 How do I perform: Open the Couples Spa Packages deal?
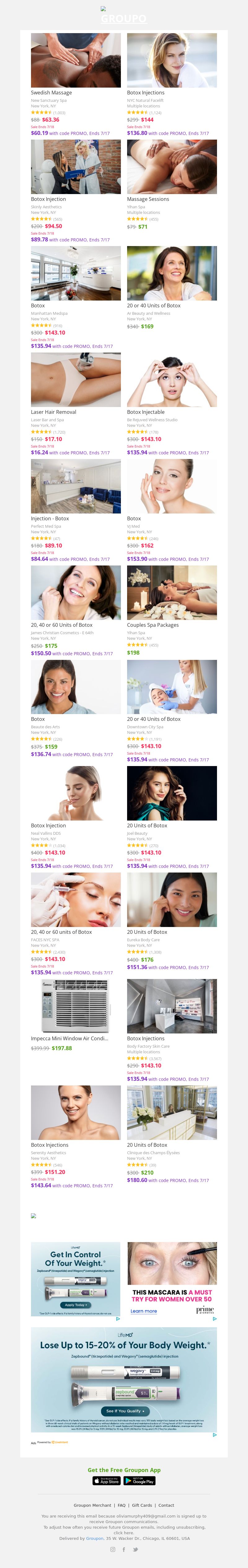(x=171, y=592)
